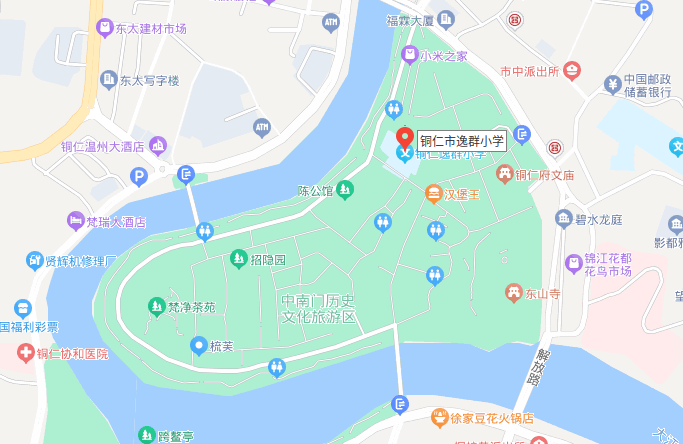
Task: Select the 铜仁协和医院 hospital marker
Action: tap(25, 353)
